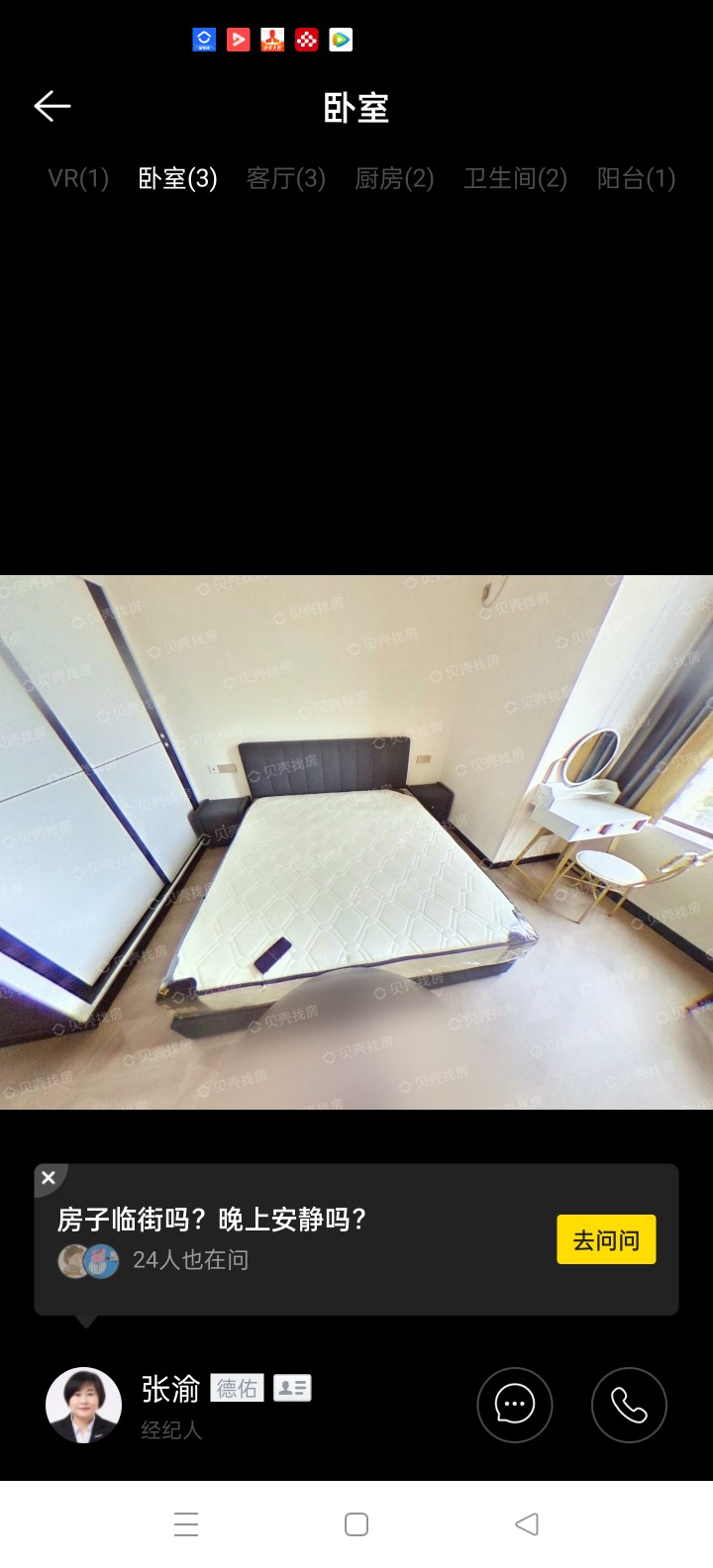Image resolution: width=713 pixels, height=1568 pixels.
Task: Dismiss the question prompt banner
Action: pos(49,1178)
